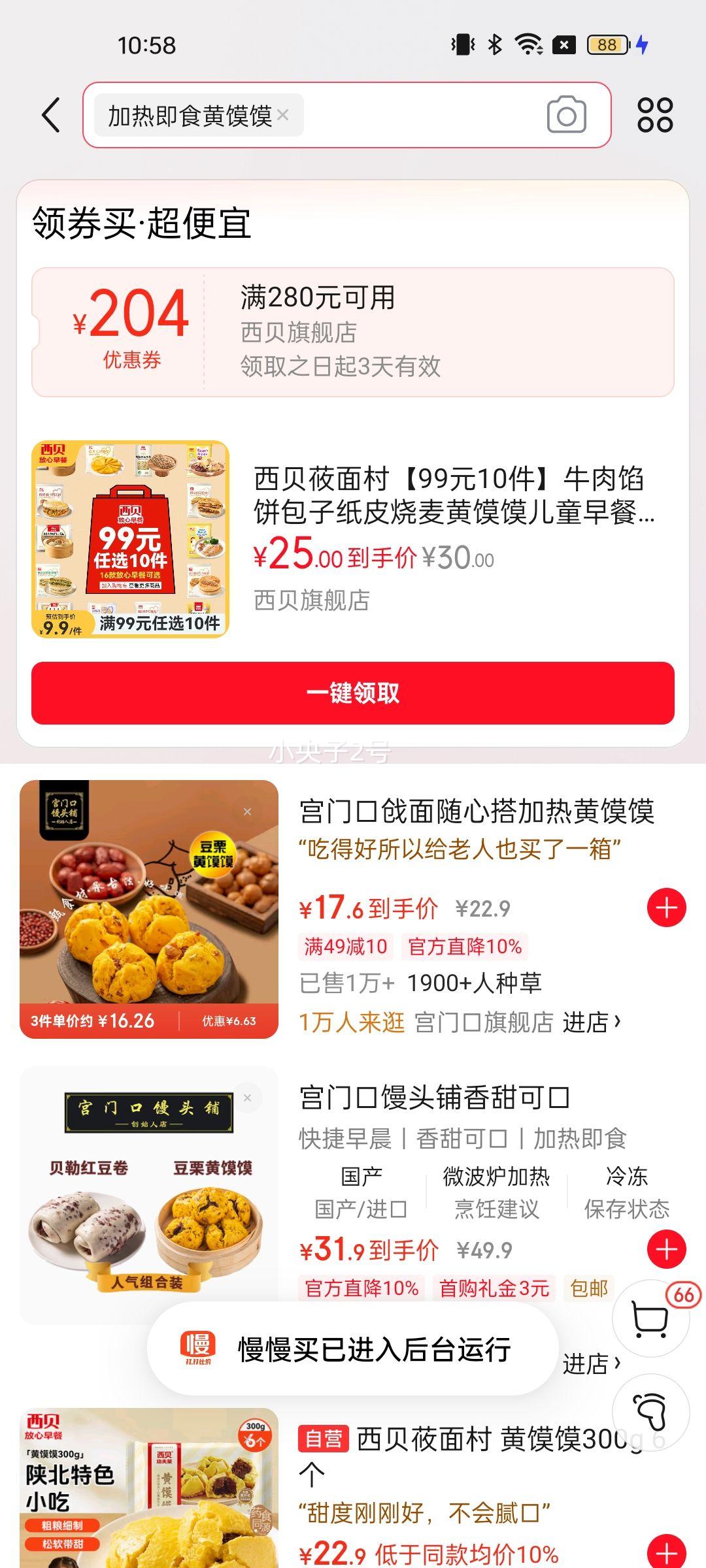Go back using the arrow icon
The image size is (706, 1568).
51,116
